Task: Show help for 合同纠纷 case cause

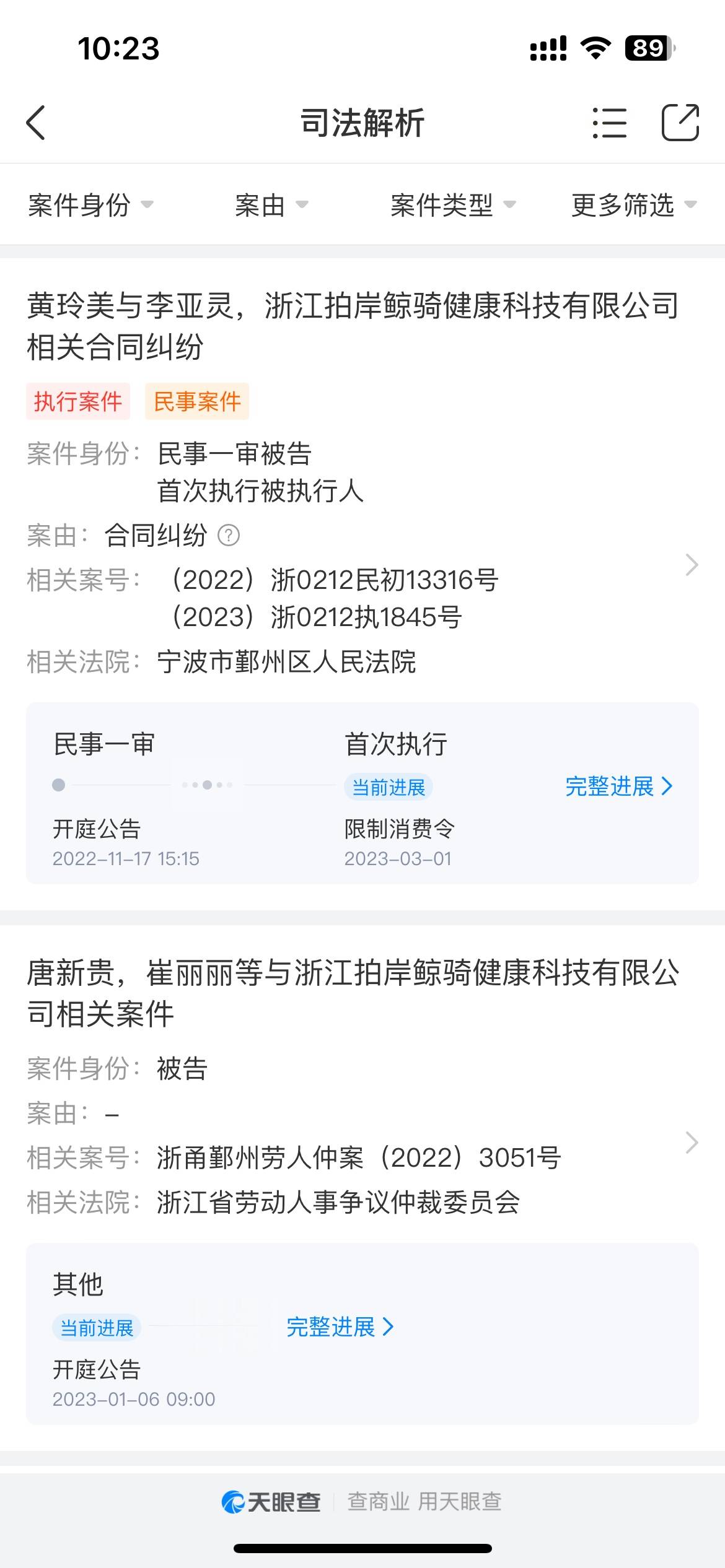Action: pos(229,535)
